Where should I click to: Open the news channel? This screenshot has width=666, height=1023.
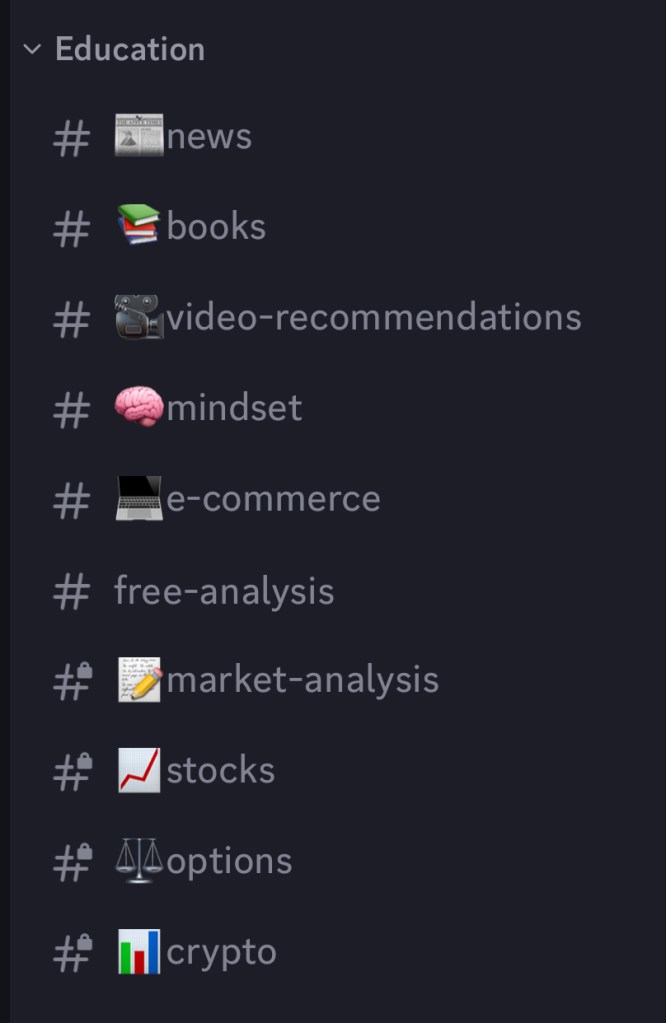coord(208,137)
